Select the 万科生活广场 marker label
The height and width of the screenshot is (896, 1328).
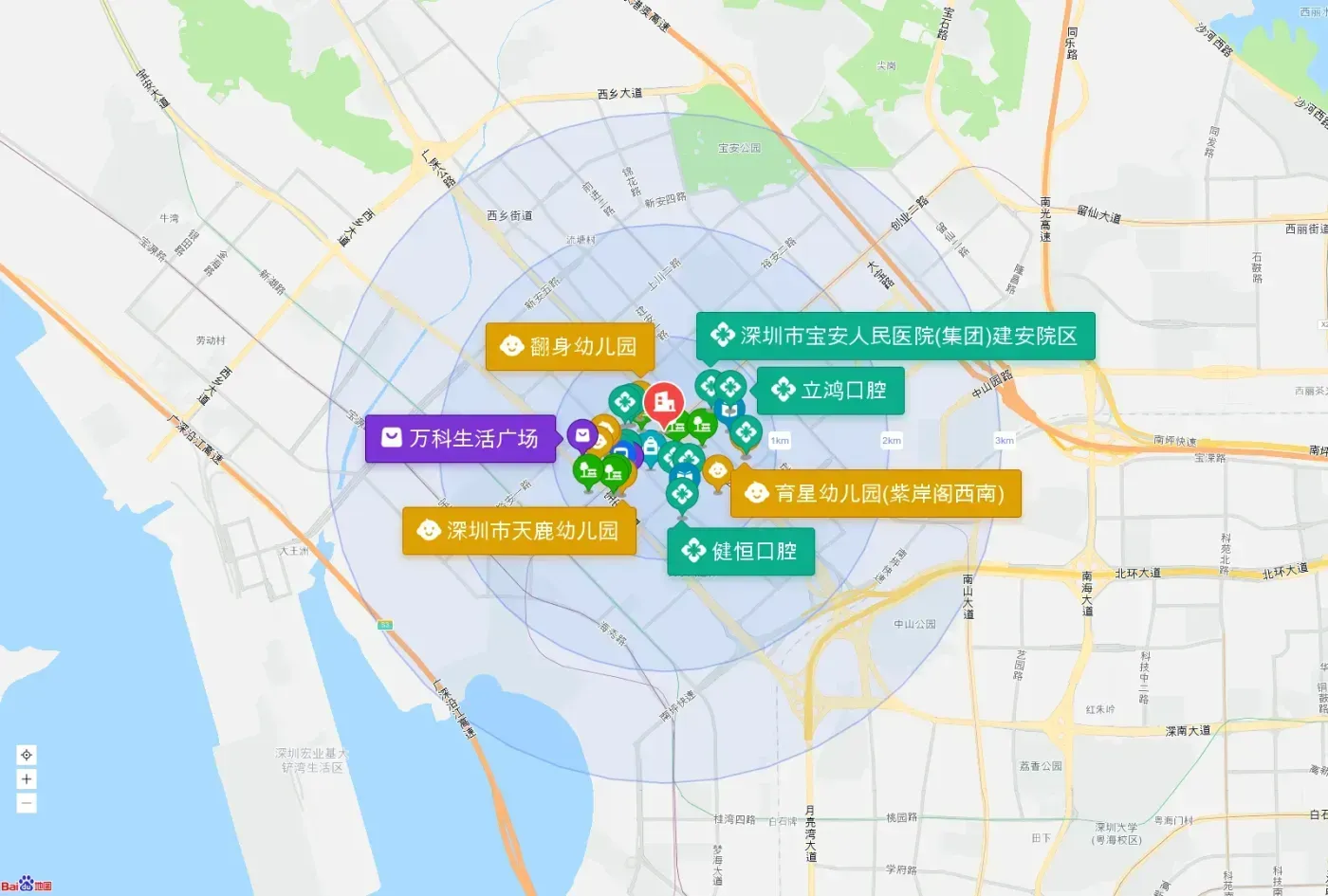(x=460, y=438)
